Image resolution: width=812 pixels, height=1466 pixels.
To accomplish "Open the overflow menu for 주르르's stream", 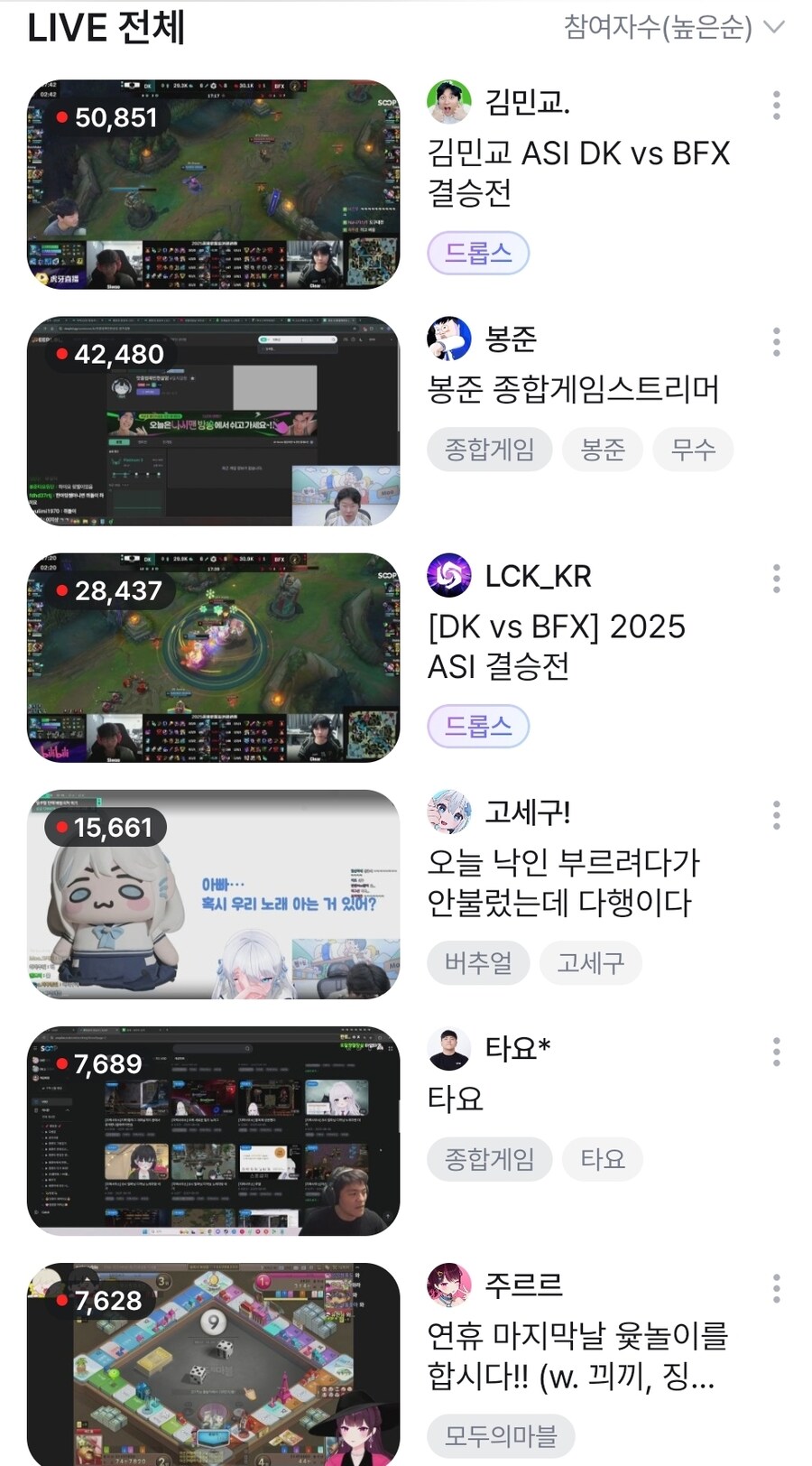I will [x=776, y=1288].
